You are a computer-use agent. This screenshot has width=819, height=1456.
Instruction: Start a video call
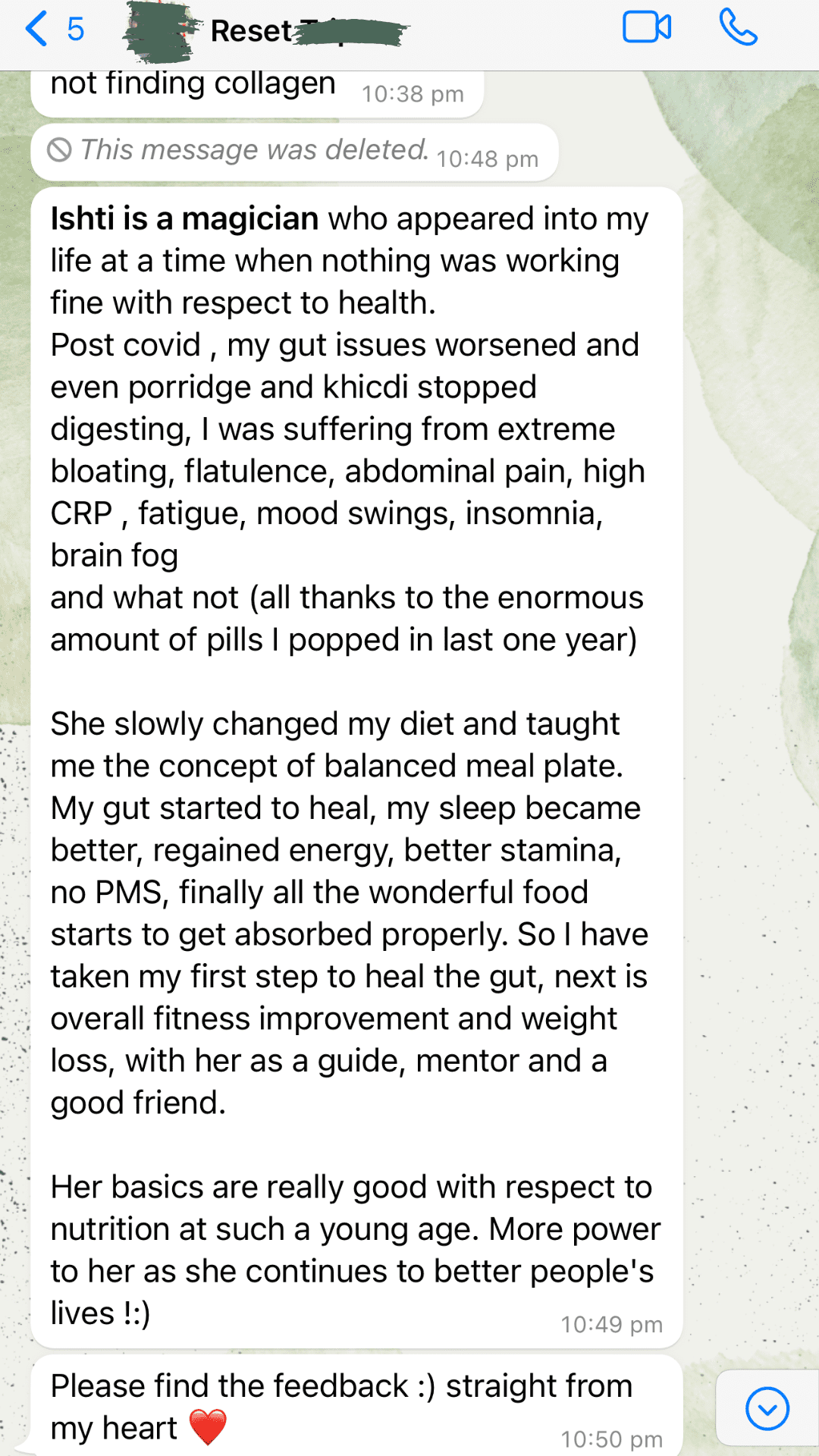[x=646, y=28]
